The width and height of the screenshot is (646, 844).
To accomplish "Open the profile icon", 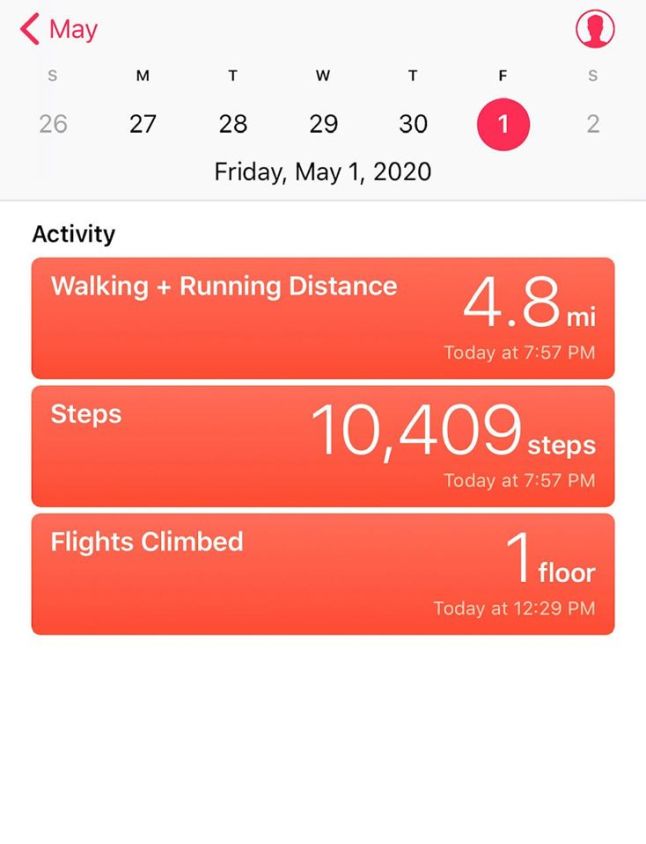I will tap(595, 30).
